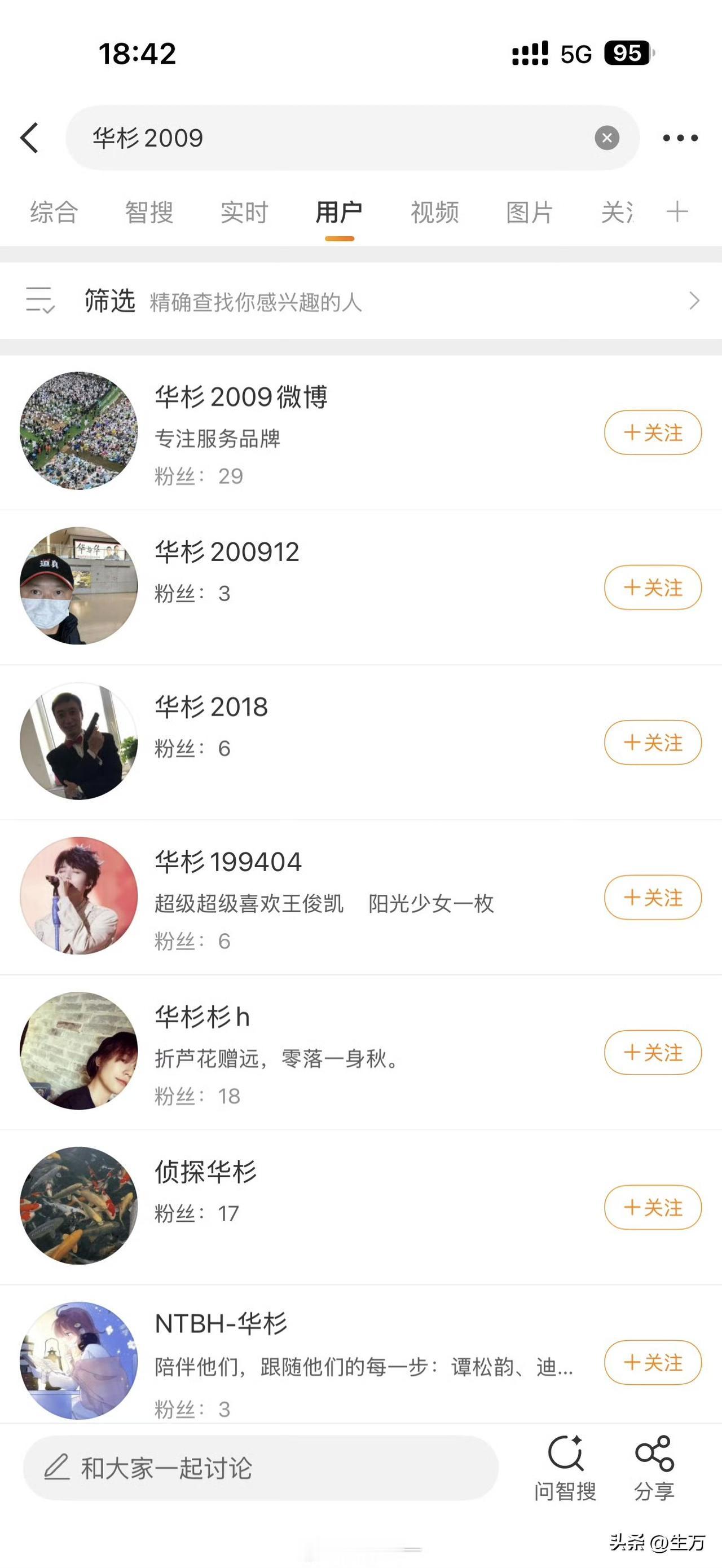Screen dimensions: 722x1568
Task: Follow the user 华杉200912
Action: pos(653,588)
